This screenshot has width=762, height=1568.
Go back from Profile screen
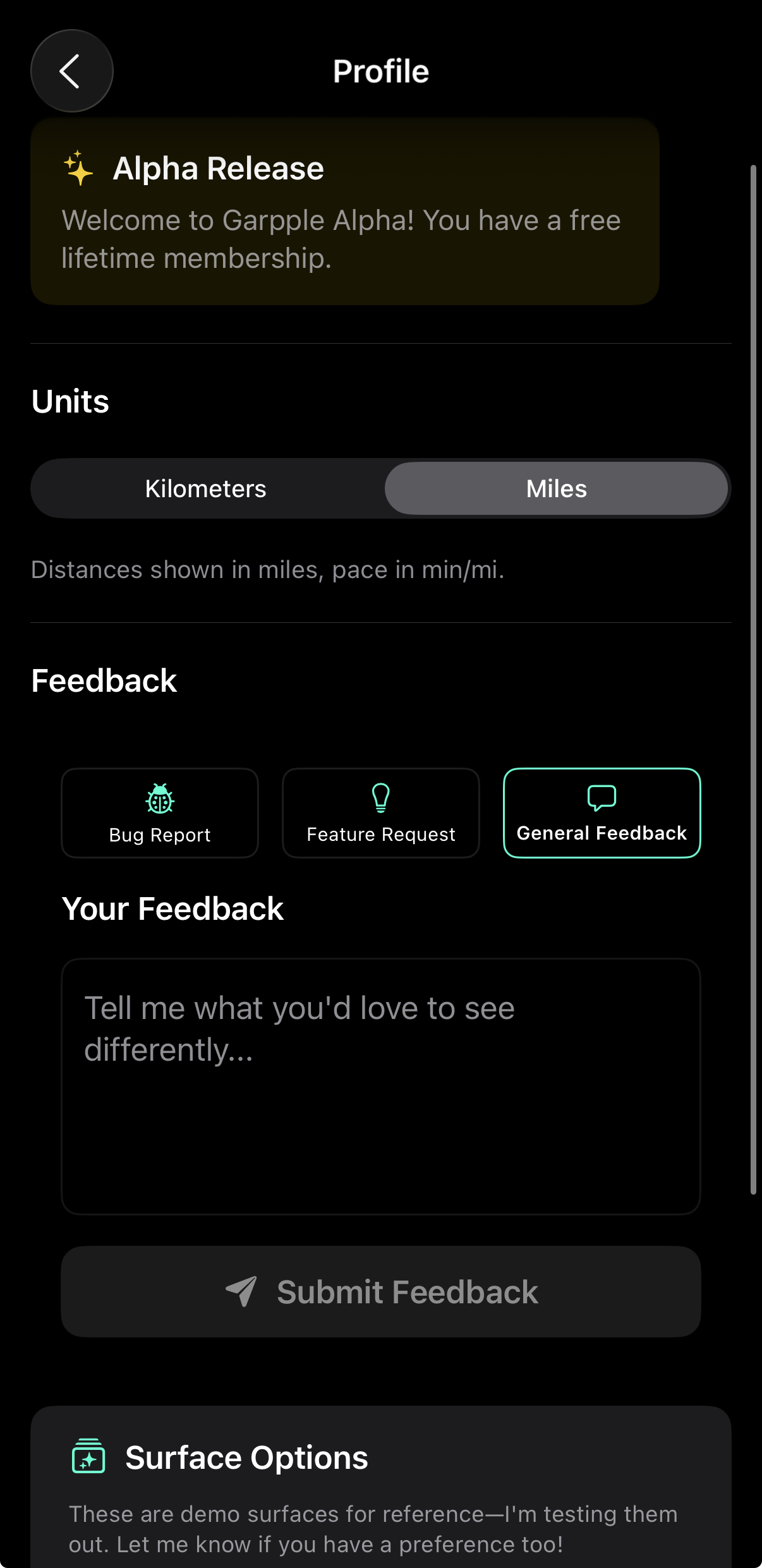[x=71, y=71]
